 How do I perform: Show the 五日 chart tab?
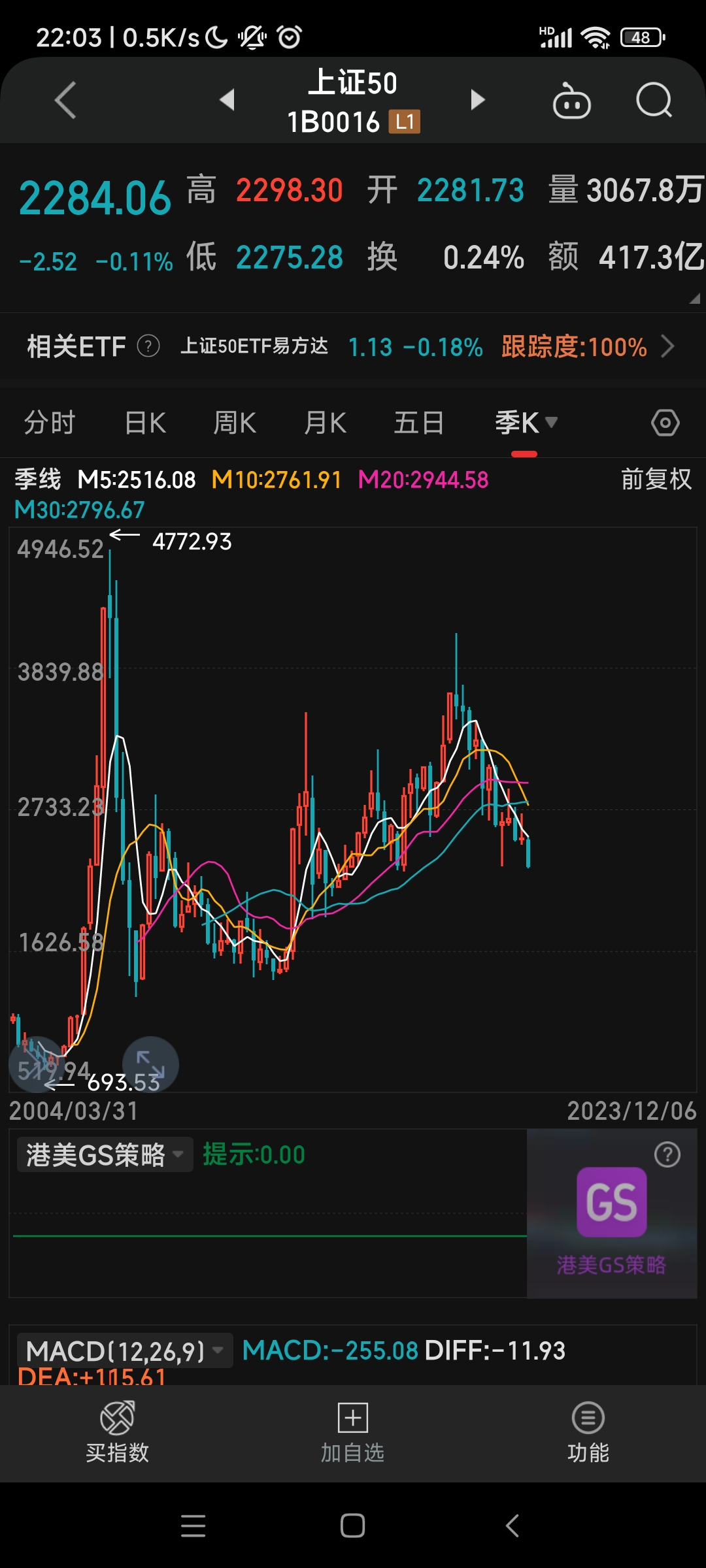pyautogui.click(x=419, y=423)
